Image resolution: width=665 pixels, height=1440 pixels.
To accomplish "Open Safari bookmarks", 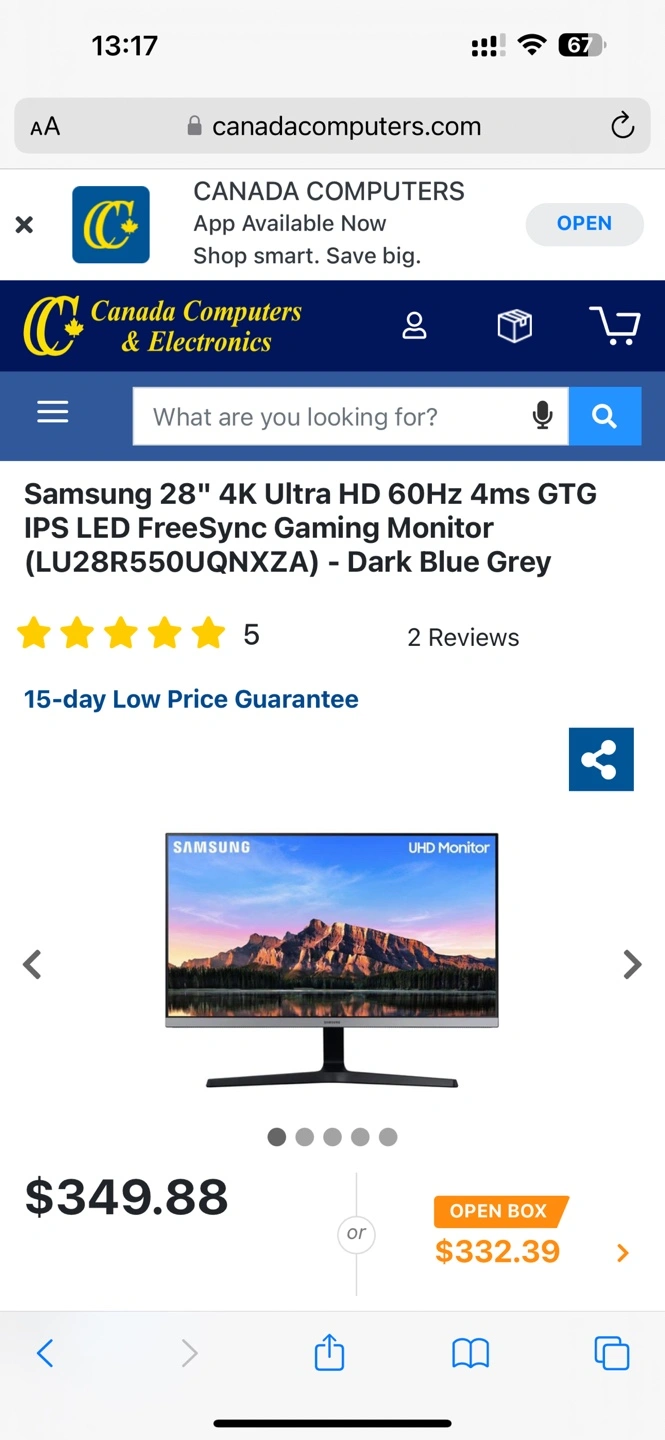I will pyautogui.click(x=470, y=1353).
